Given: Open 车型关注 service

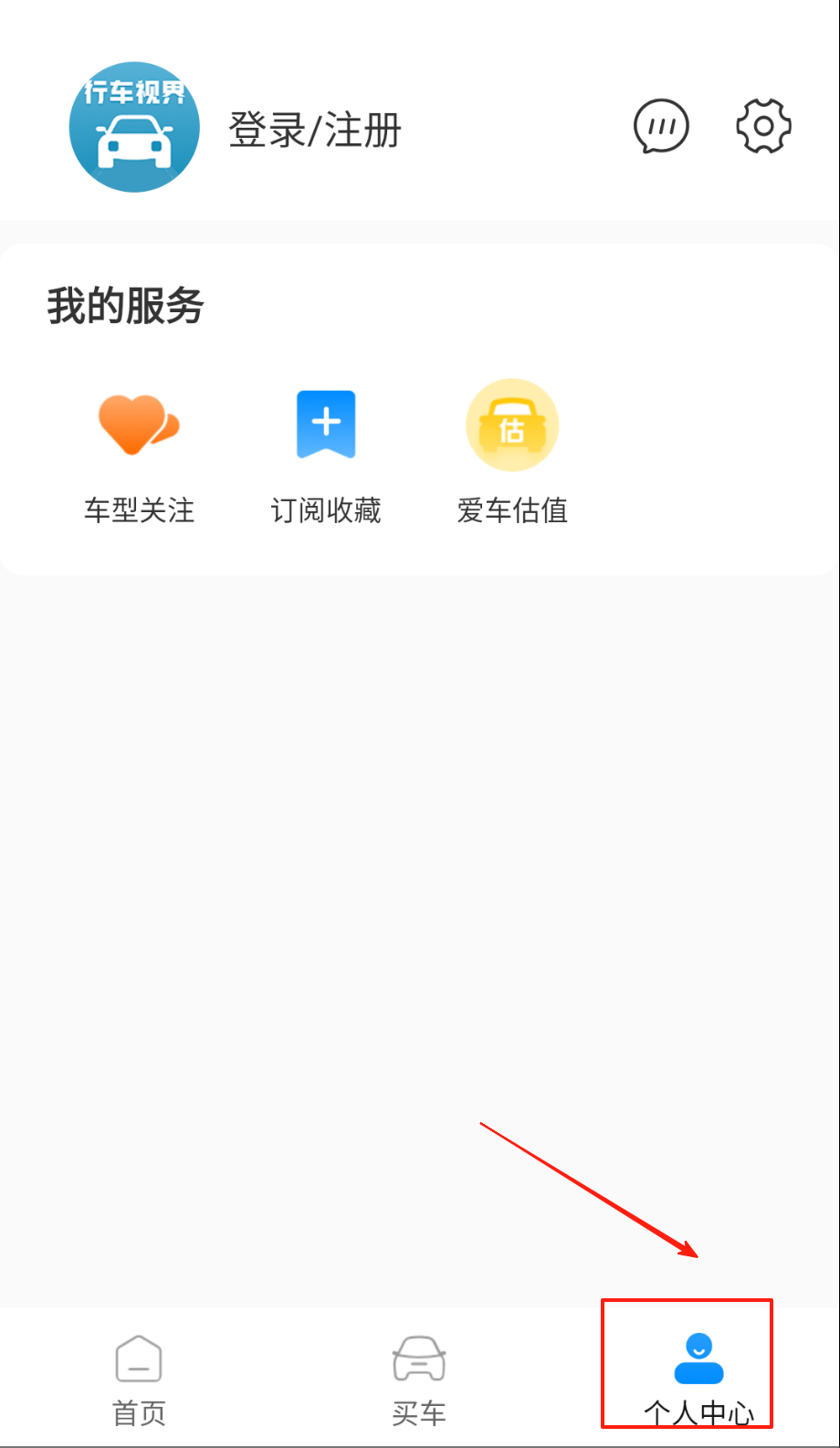Looking at the screenshot, I should point(139,456).
